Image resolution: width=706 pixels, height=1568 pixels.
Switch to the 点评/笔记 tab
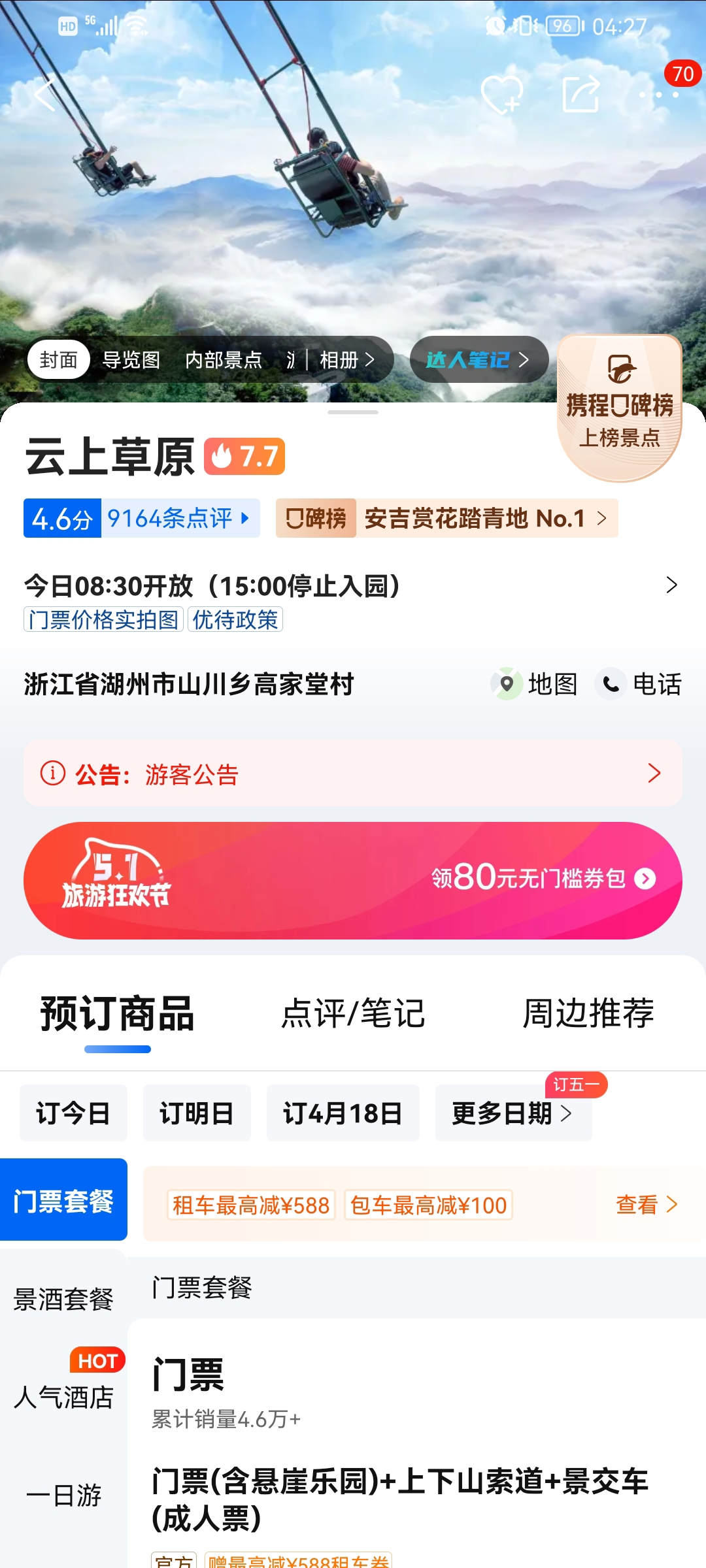point(353,1013)
